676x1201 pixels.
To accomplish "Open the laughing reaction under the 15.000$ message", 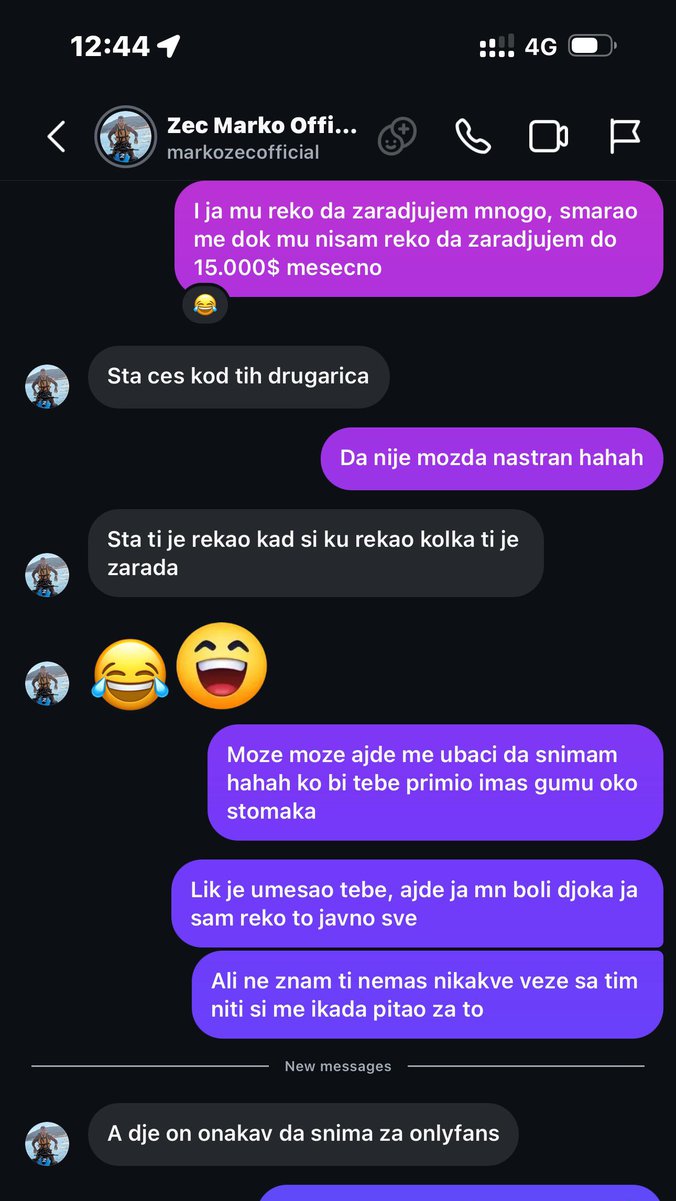I will tap(205, 303).
